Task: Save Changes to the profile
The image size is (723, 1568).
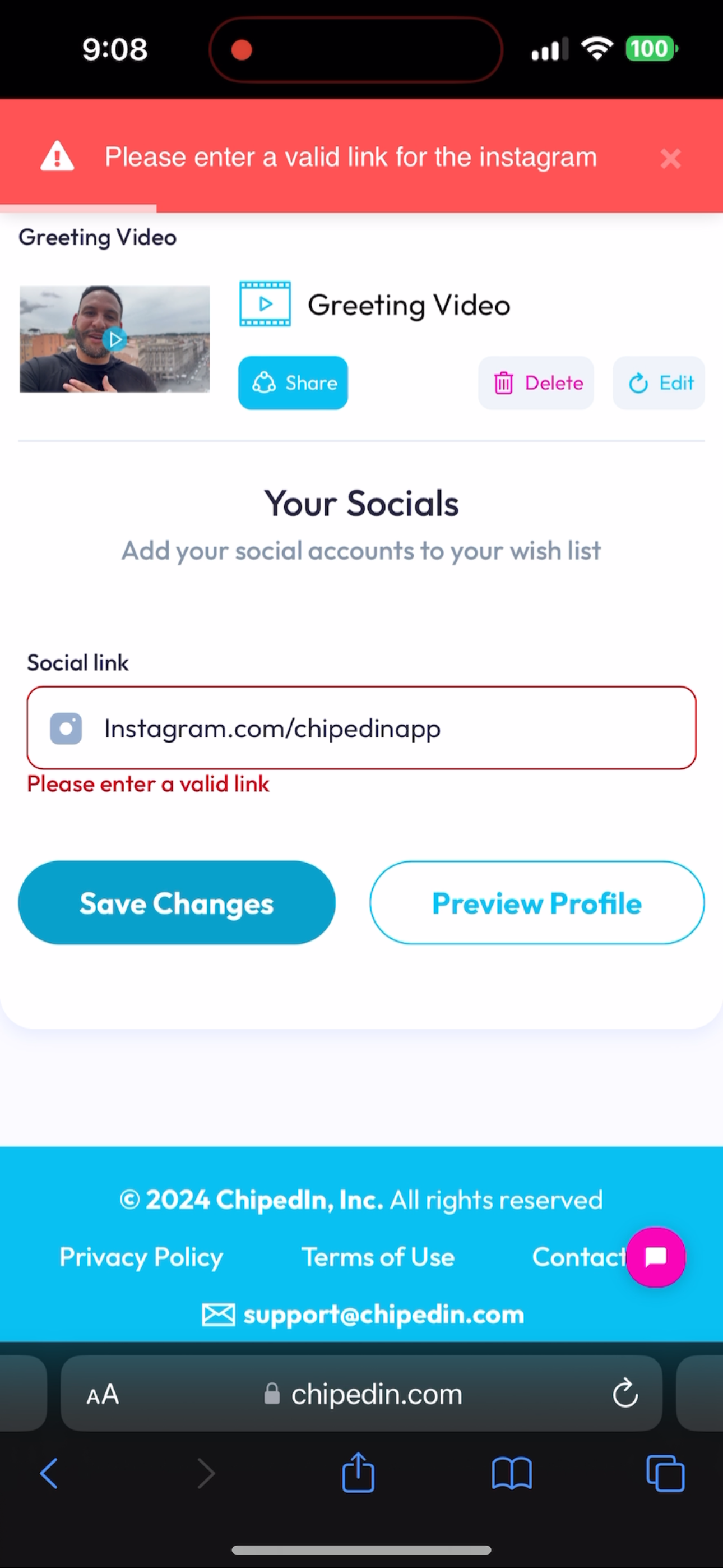Action: click(177, 903)
